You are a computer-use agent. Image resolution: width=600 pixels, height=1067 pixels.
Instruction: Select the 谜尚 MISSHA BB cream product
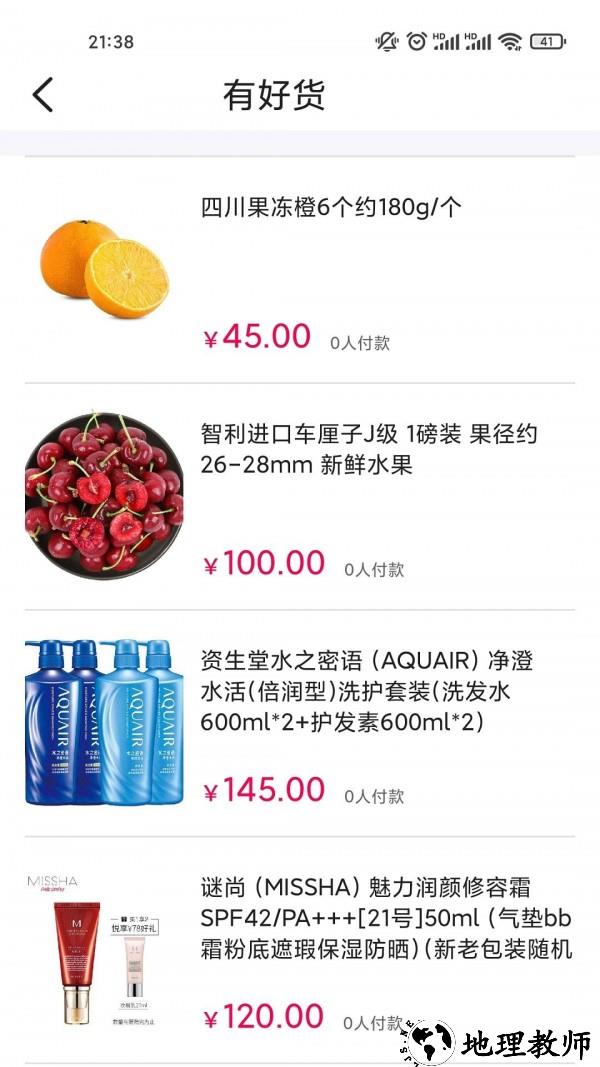(385, 918)
